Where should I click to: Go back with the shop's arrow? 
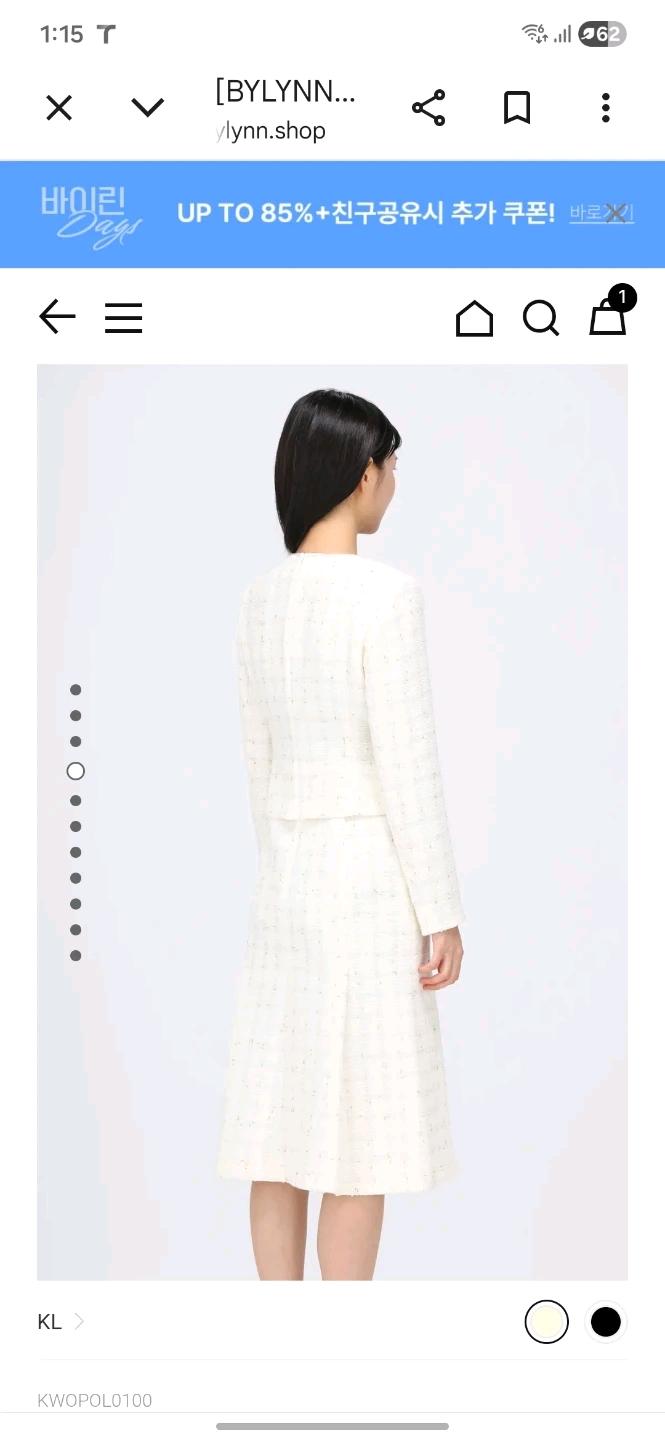[57, 318]
